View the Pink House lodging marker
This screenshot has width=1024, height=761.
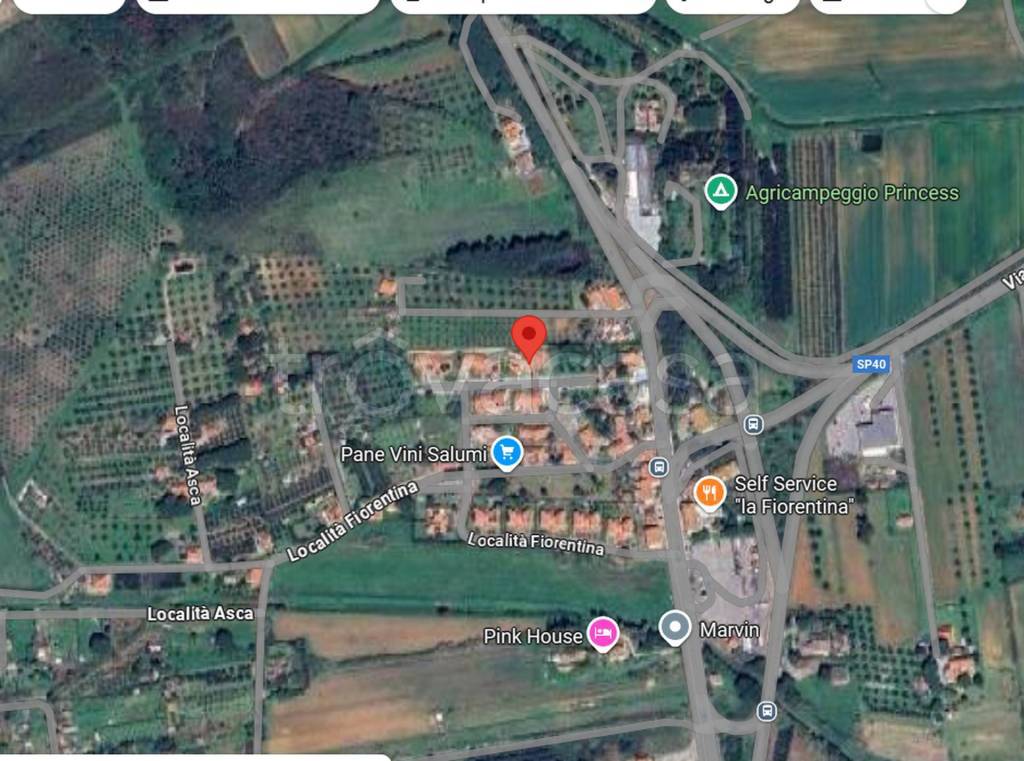point(602,634)
